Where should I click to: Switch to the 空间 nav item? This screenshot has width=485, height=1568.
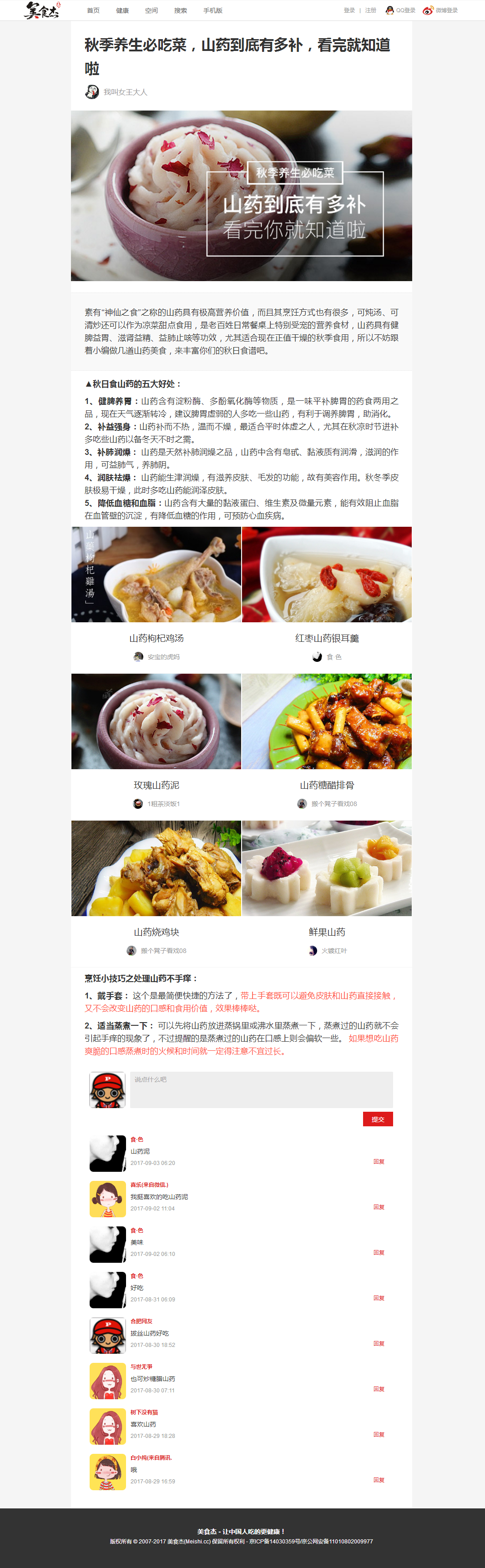coord(152,10)
